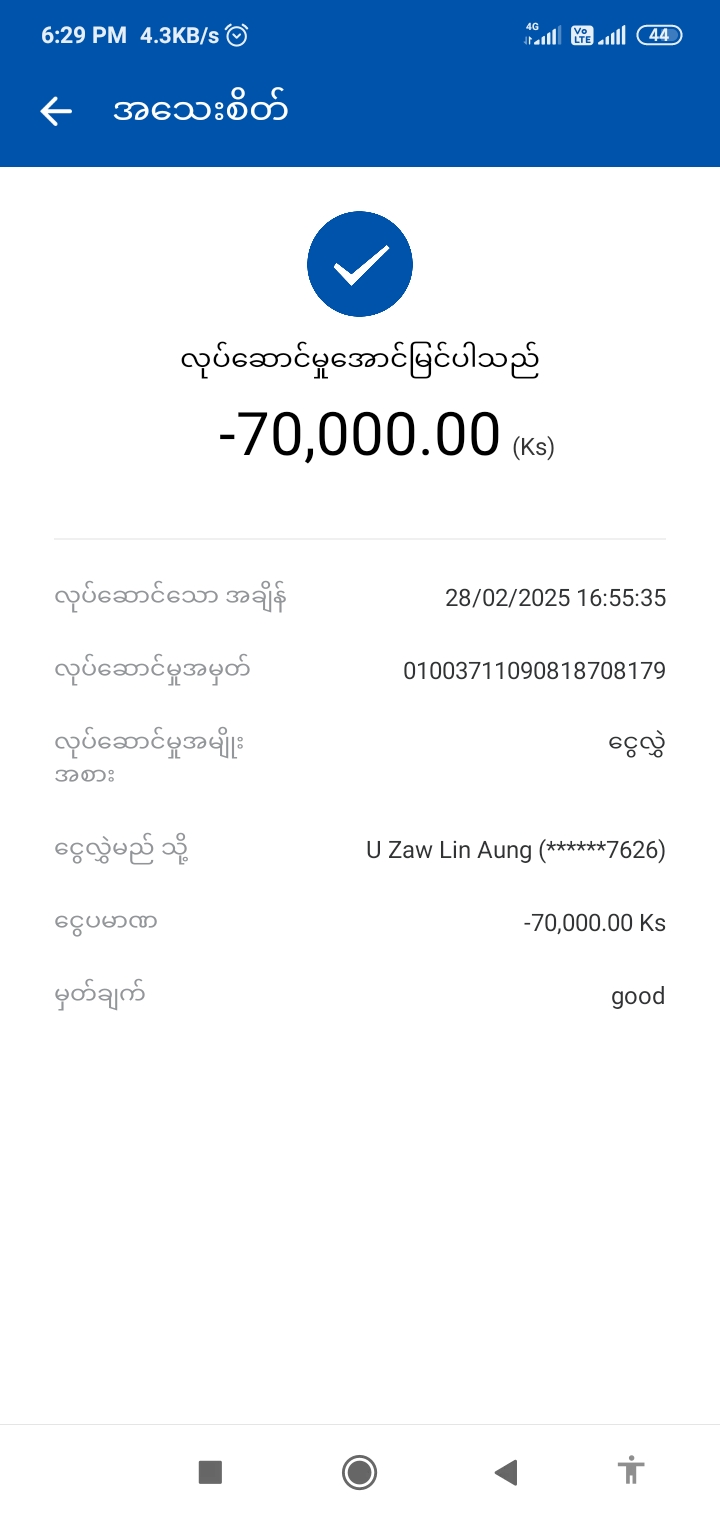Open the accessibility shortcut button
This screenshot has width=720, height=1520.
pos(630,1471)
